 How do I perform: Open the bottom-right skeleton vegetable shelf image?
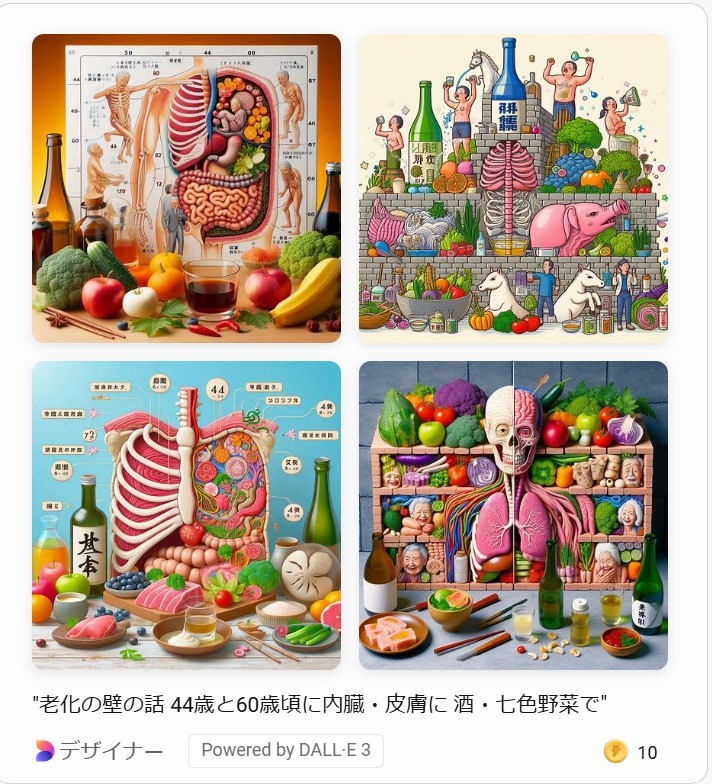tap(513, 515)
